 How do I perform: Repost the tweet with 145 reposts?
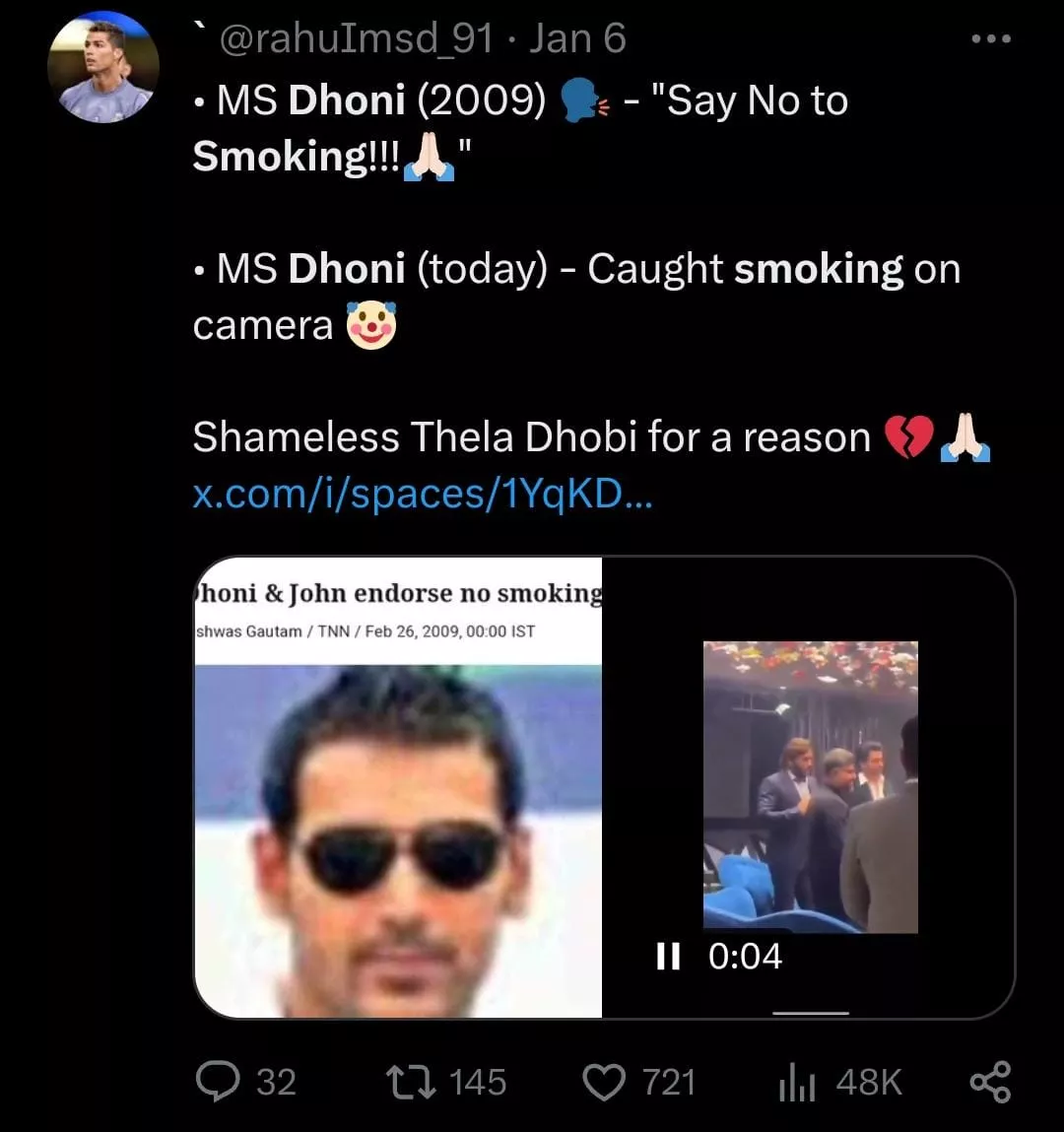404,1082
